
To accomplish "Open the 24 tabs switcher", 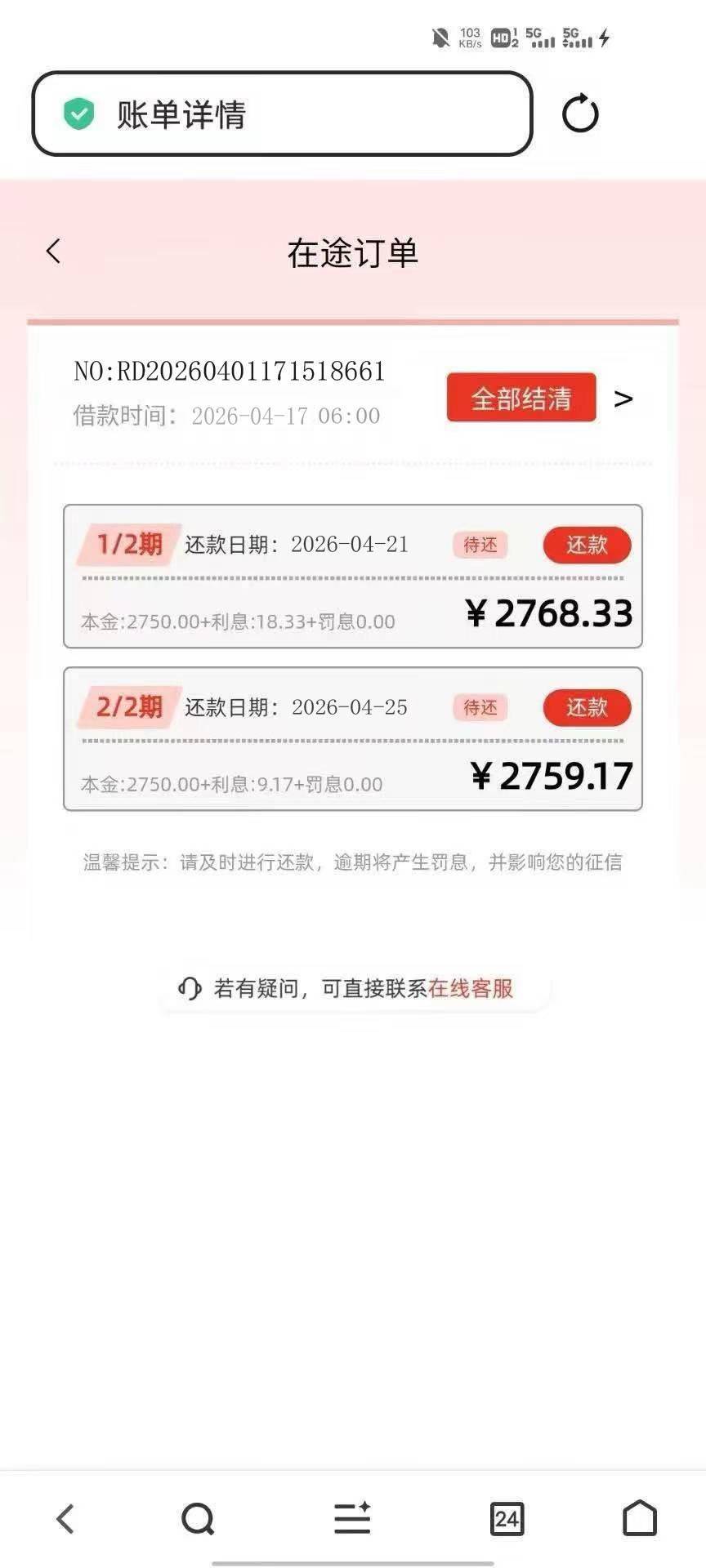I will point(507,1519).
